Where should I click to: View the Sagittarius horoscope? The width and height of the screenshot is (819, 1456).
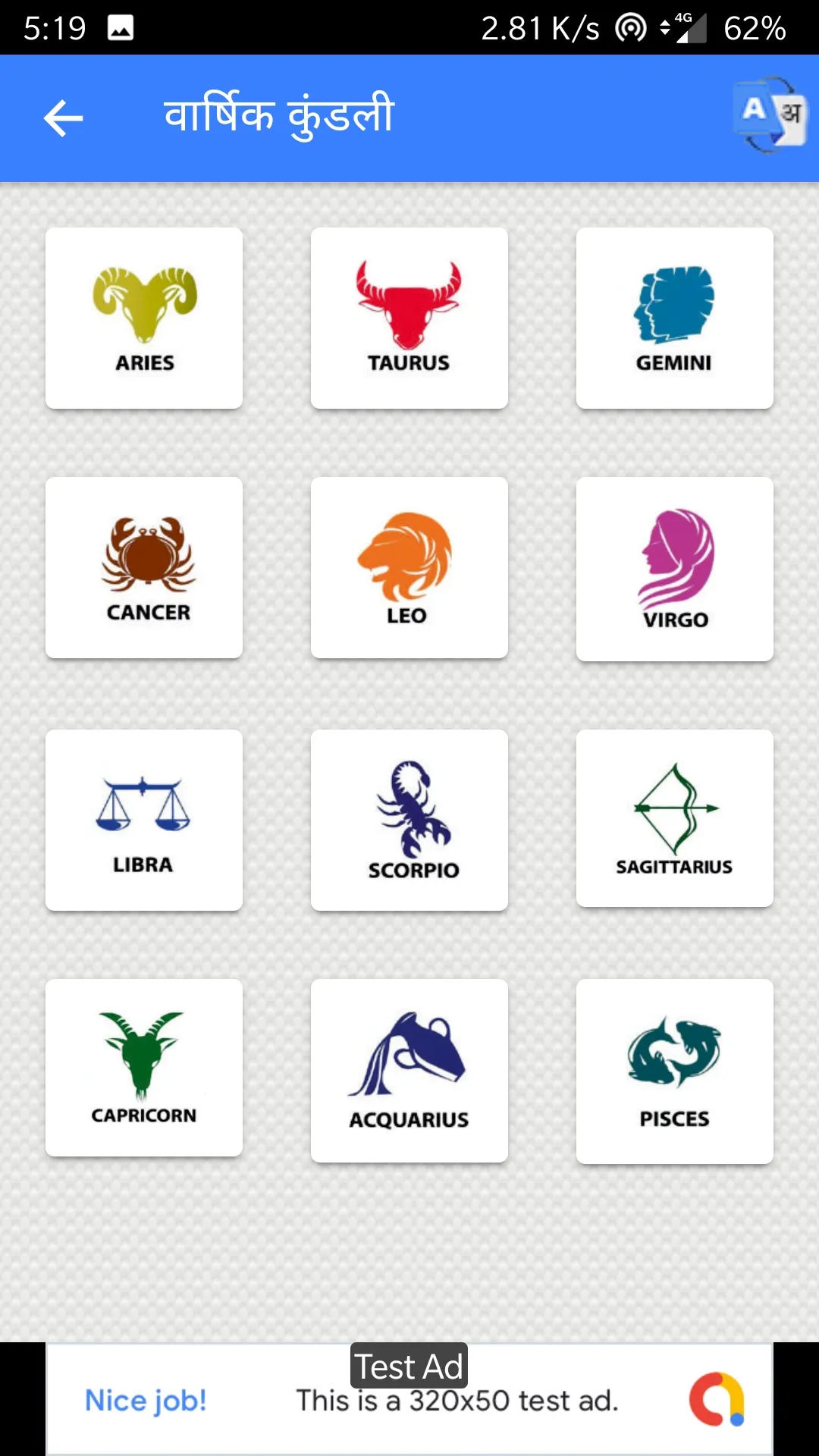point(675,819)
